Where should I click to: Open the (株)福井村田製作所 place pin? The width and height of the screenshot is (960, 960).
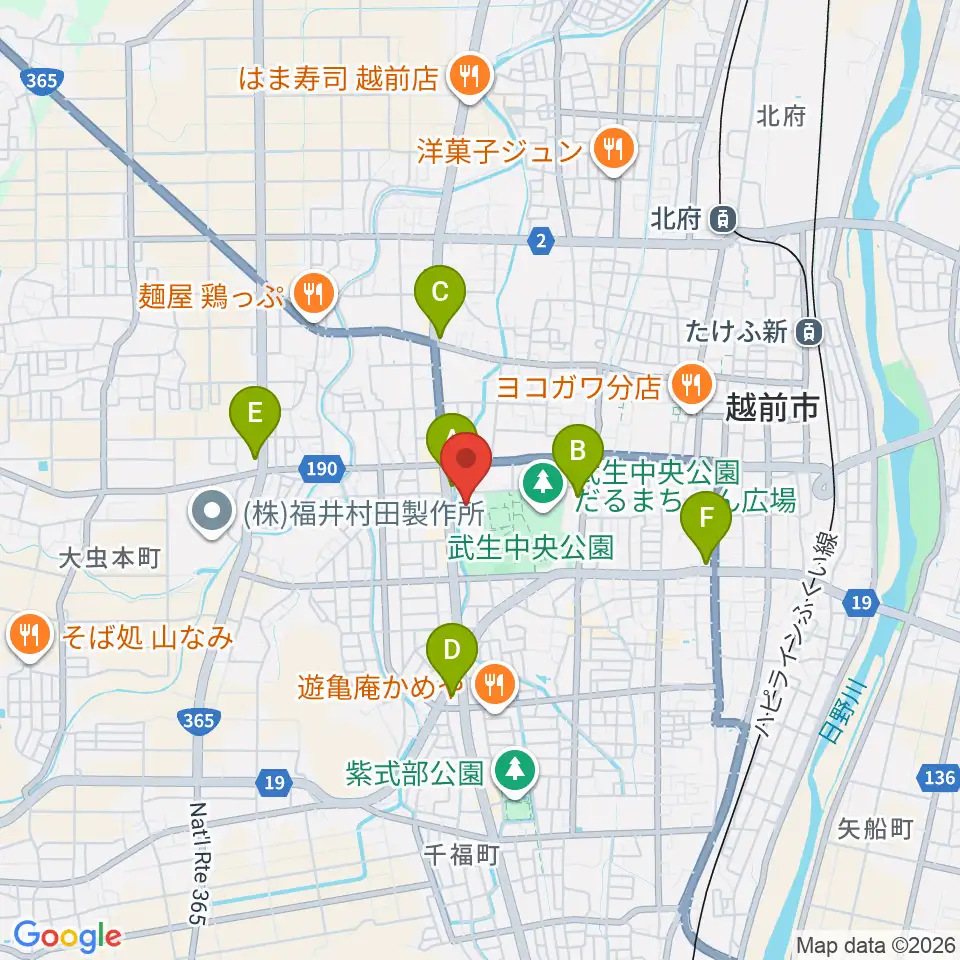[212, 513]
